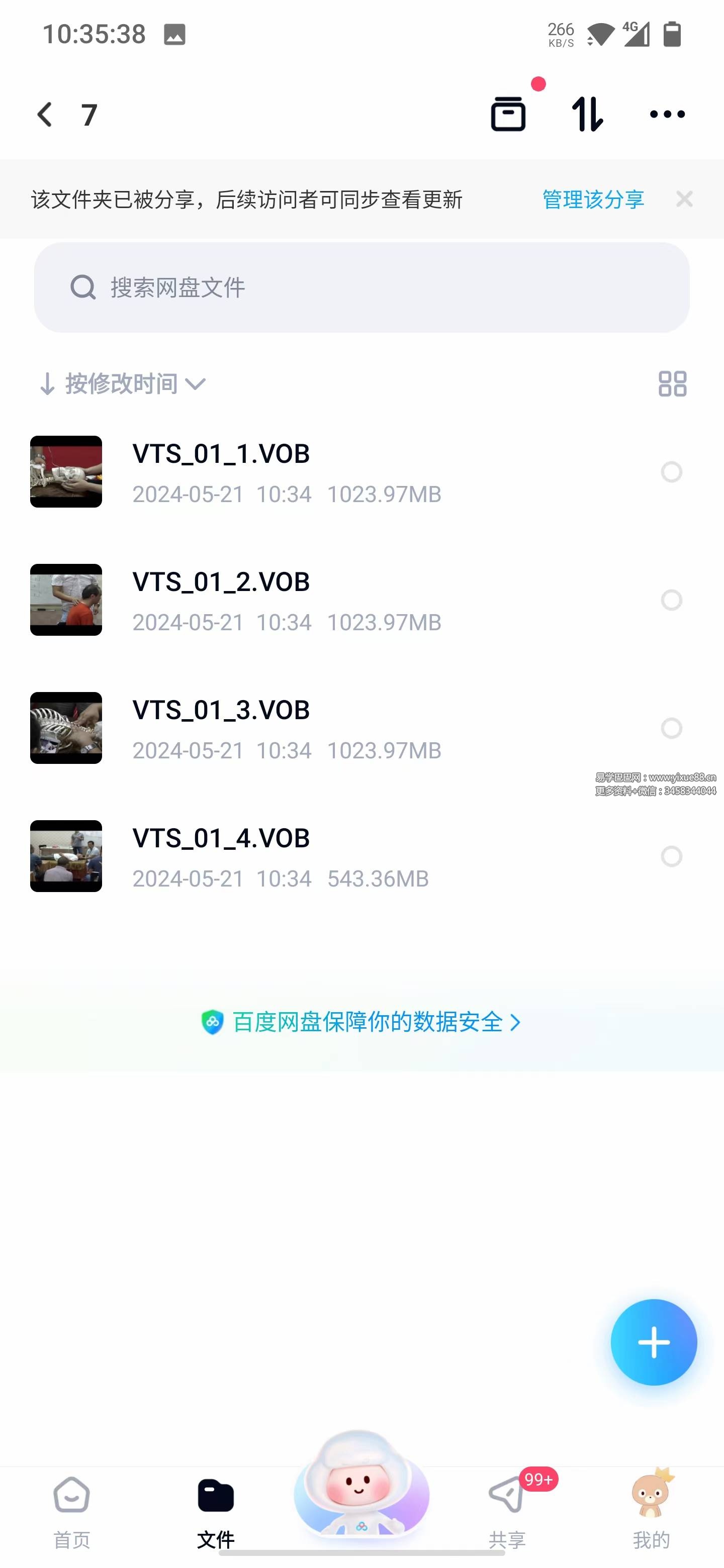This screenshot has width=724, height=1568.
Task: Select the circle for VTS_01_4.VOB
Action: tap(671, 856)
